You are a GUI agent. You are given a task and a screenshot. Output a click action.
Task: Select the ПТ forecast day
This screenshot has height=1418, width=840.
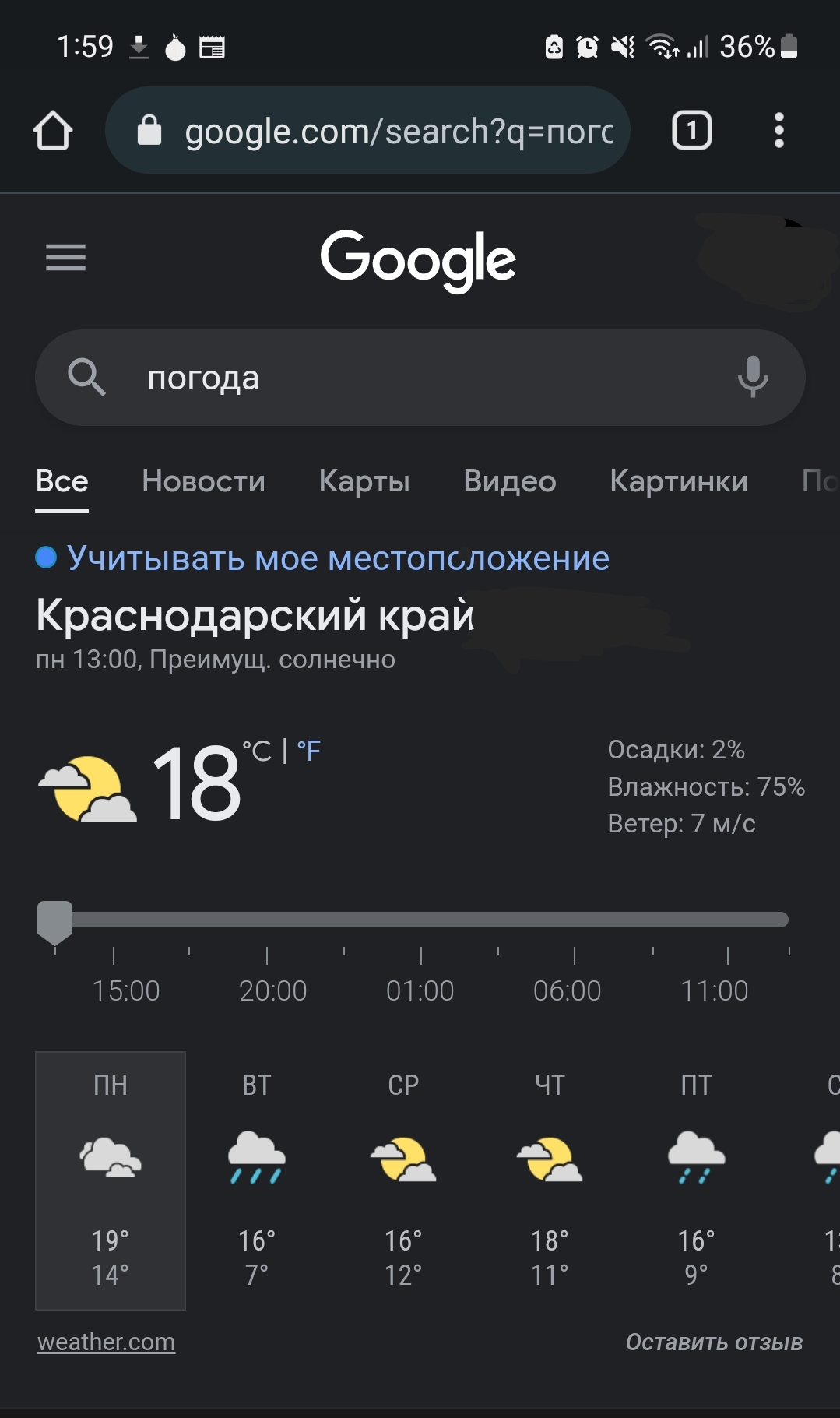coord(696,1180)
